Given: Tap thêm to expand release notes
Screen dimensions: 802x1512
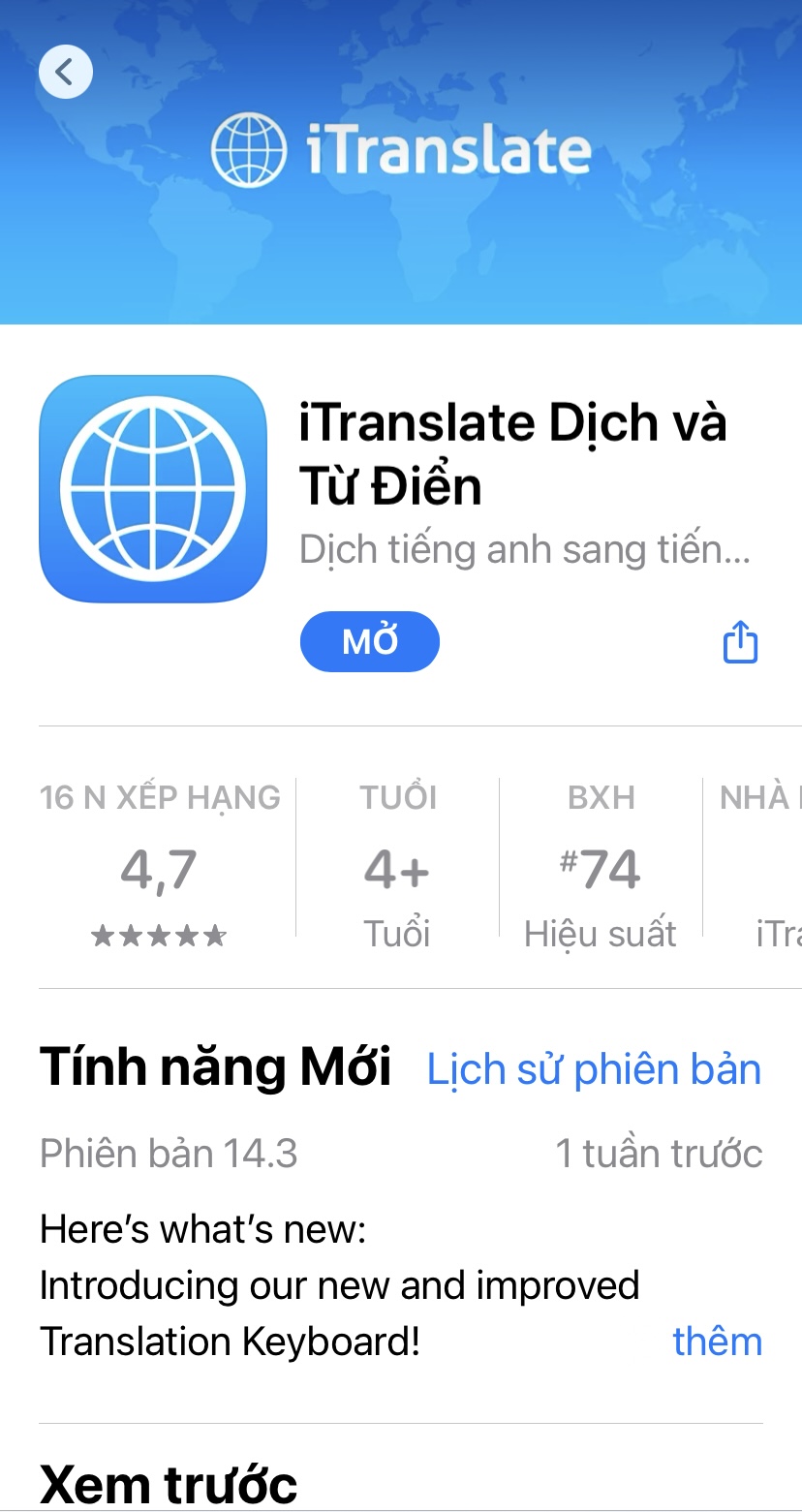Looking at the screenshot, I should pos(719,1342).
